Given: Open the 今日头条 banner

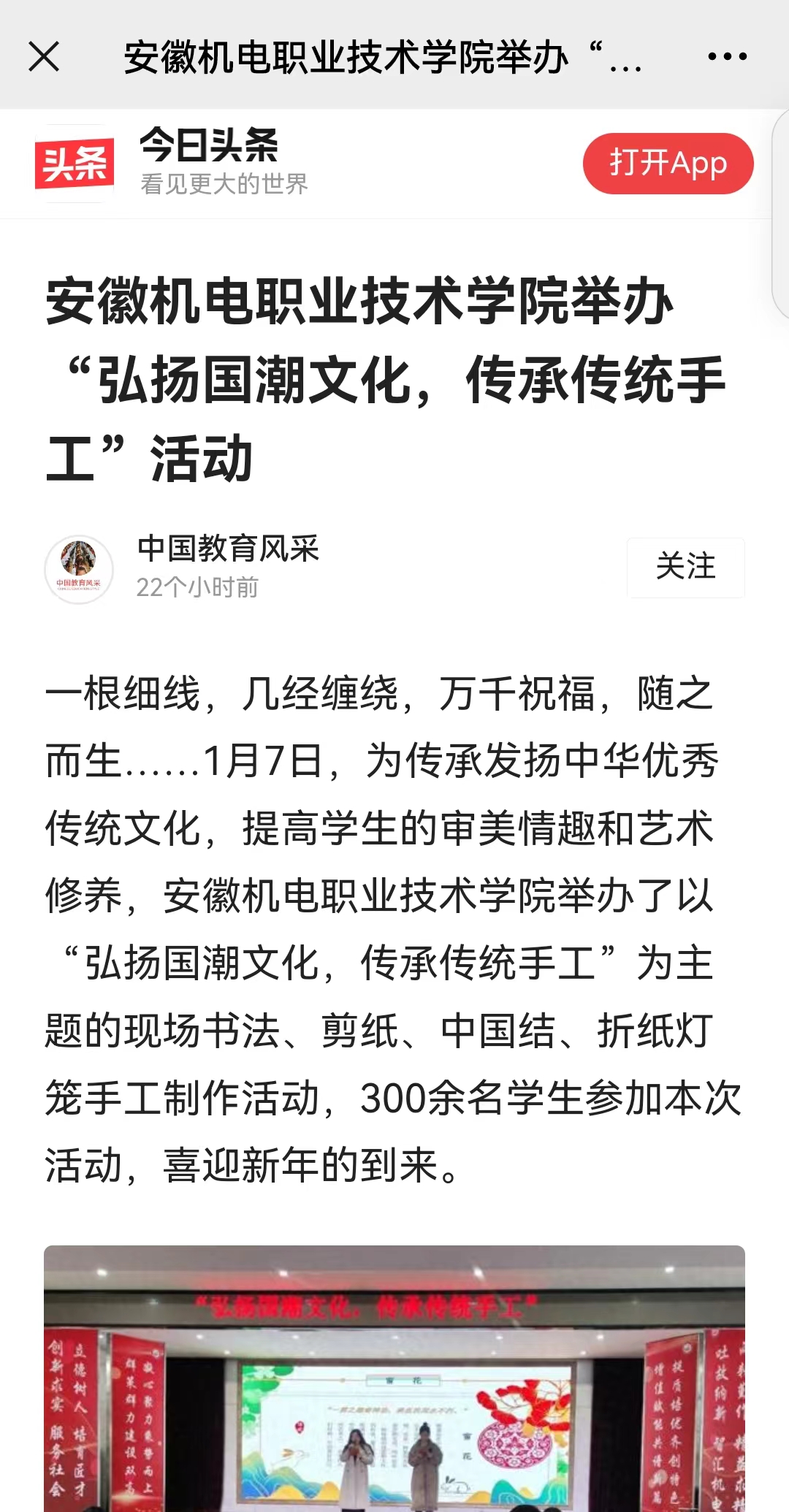Looking at the screenshot, I should 208,162.
